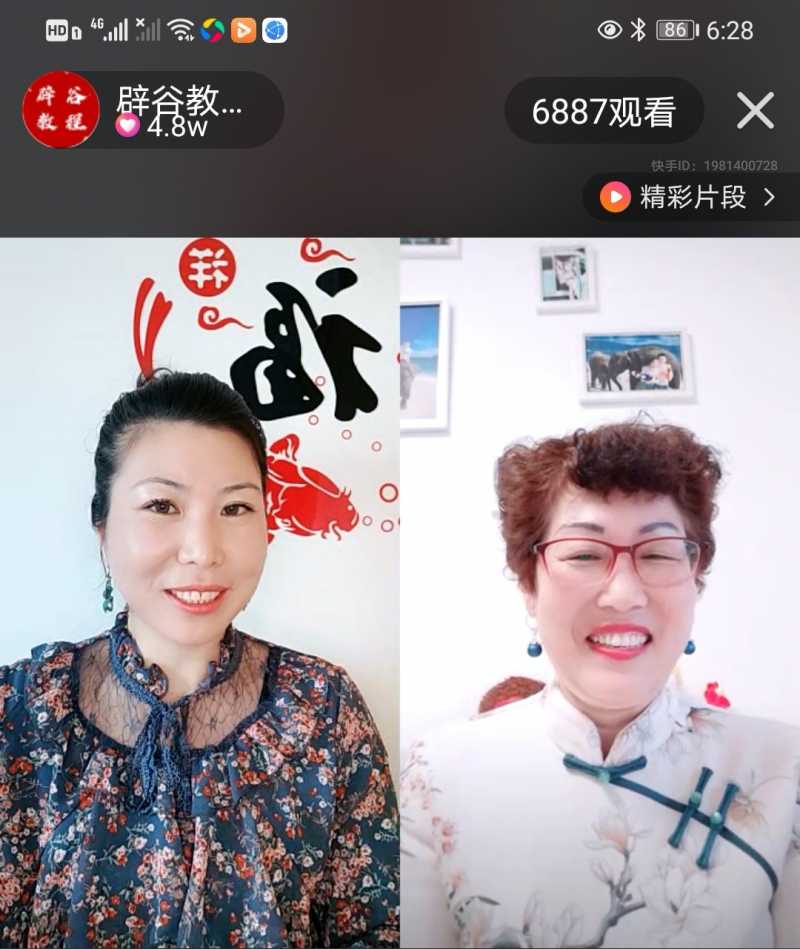Screen dimensions: 800x949
Task: View the 6887观看 audience list
Action: pos(603,111)
